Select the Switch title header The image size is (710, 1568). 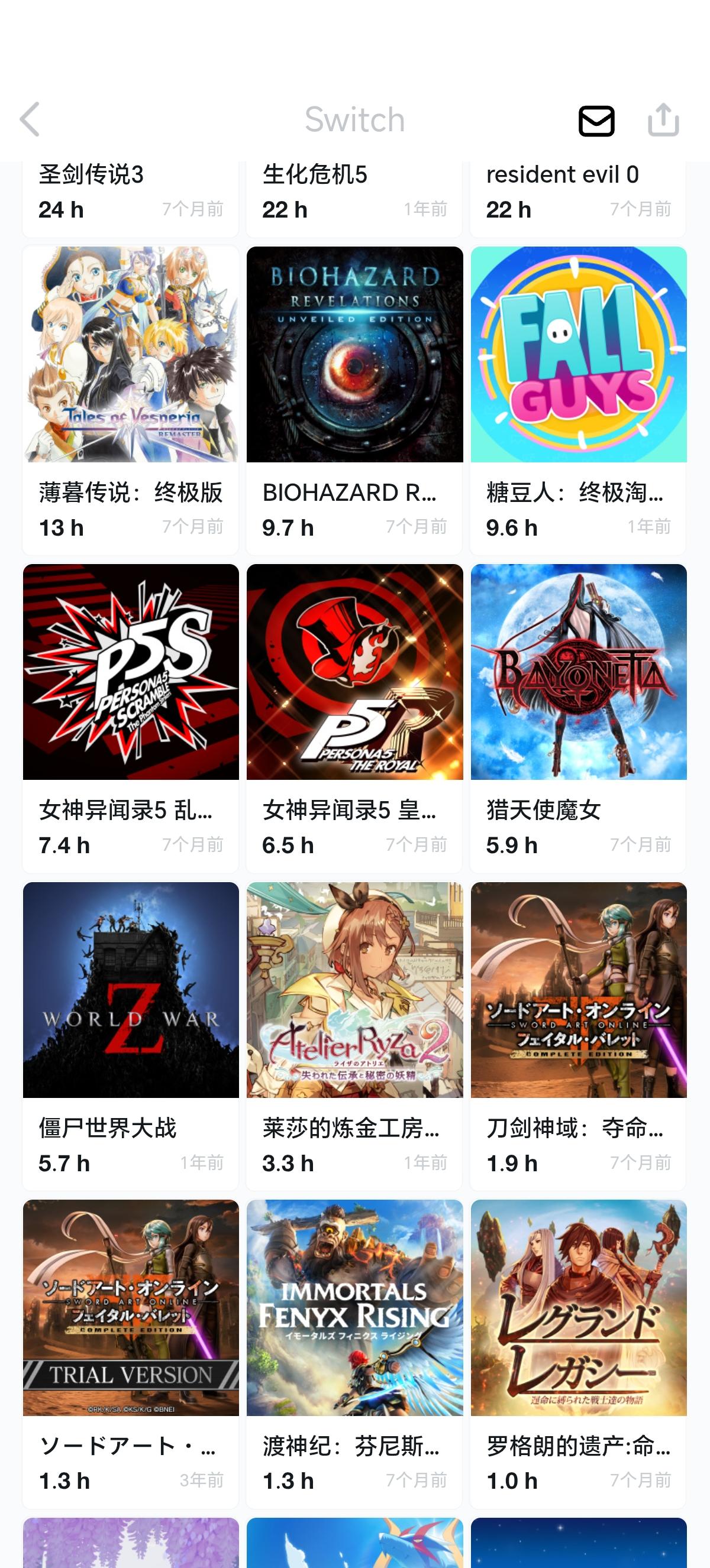pos(355,119)
